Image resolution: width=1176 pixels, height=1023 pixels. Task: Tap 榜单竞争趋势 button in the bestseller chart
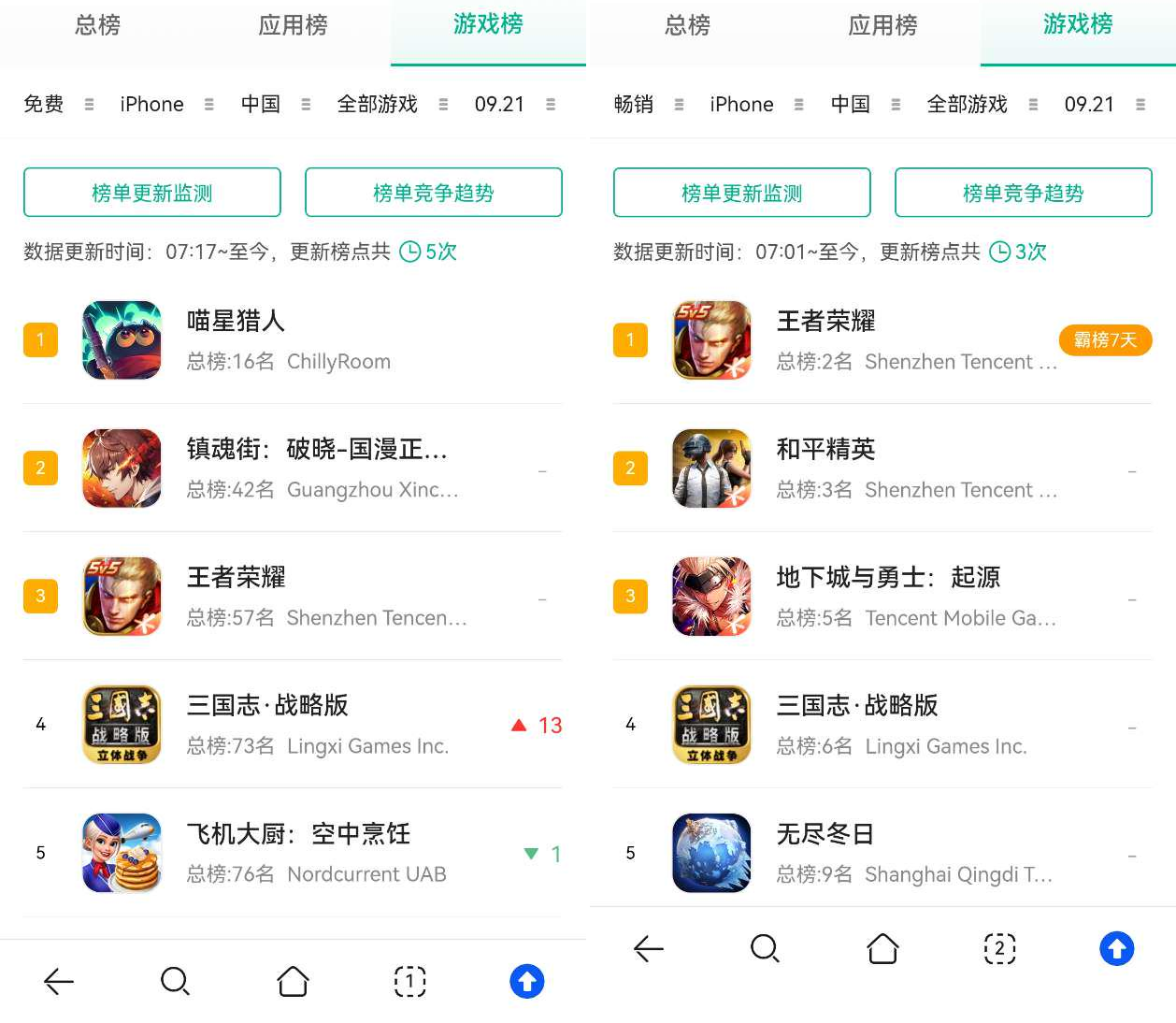(1023, 193)
